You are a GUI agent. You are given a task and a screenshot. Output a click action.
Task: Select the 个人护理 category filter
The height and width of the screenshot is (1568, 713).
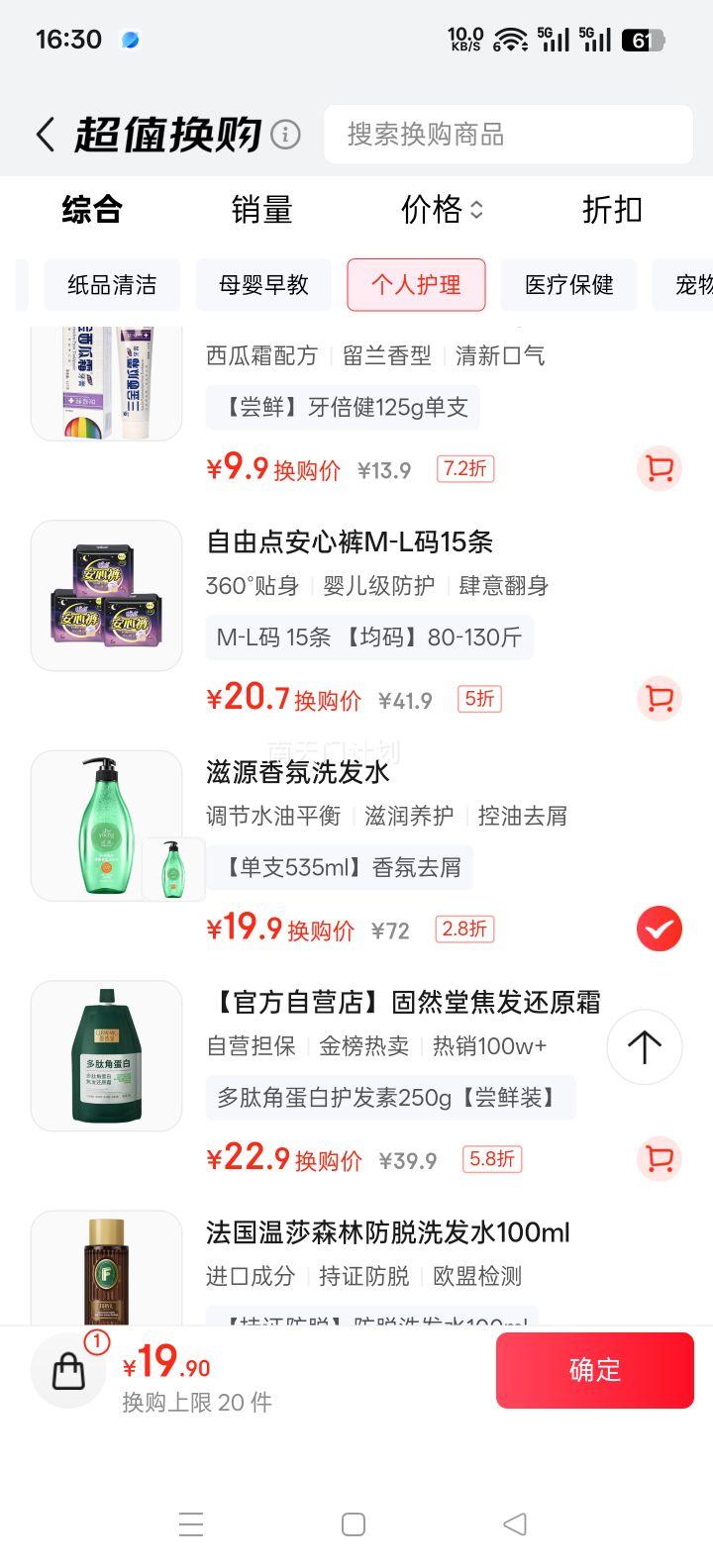pos(416,285)
